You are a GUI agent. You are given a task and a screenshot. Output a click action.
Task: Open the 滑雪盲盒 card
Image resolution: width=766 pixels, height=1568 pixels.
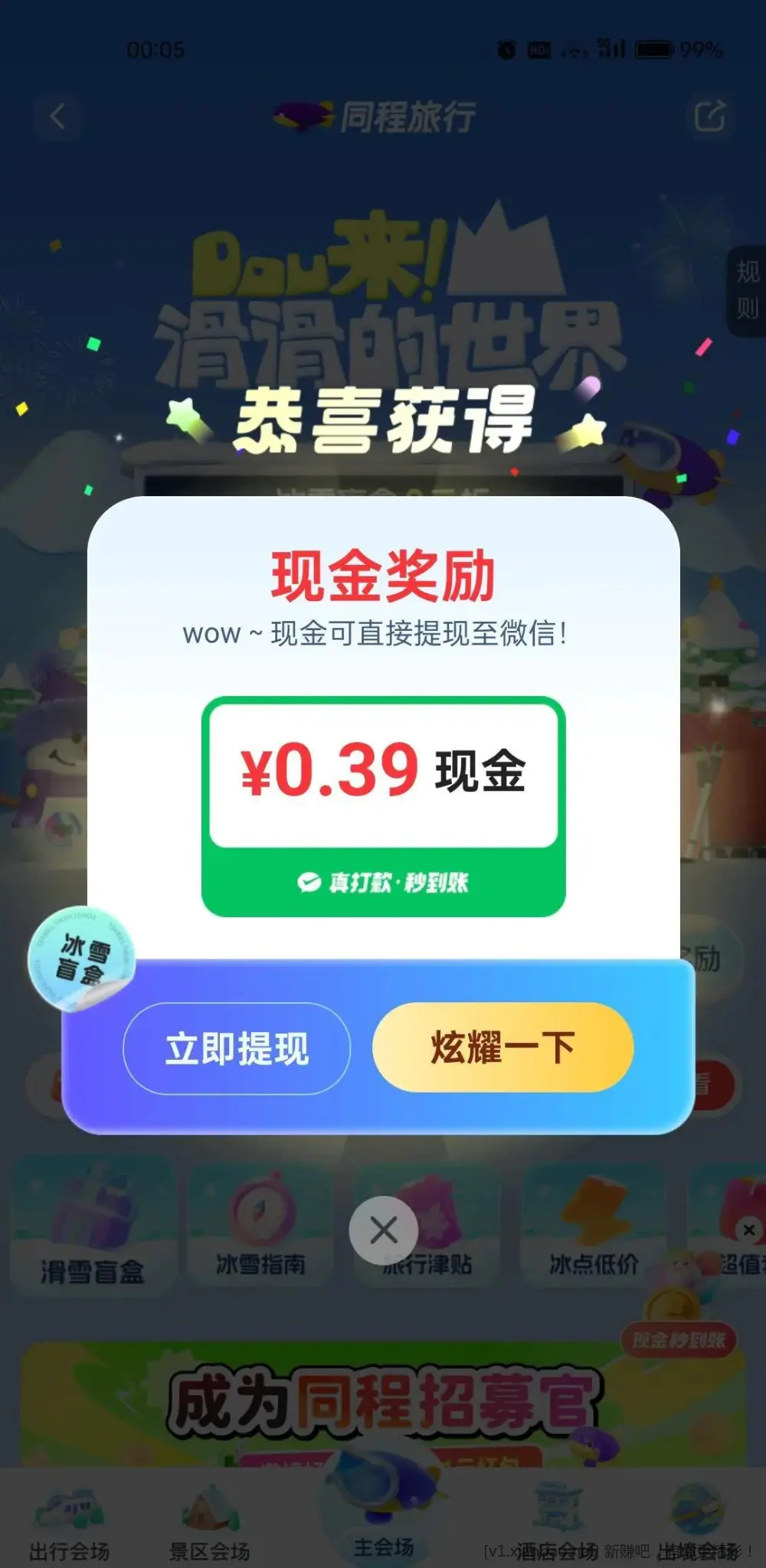(93, 1225)
